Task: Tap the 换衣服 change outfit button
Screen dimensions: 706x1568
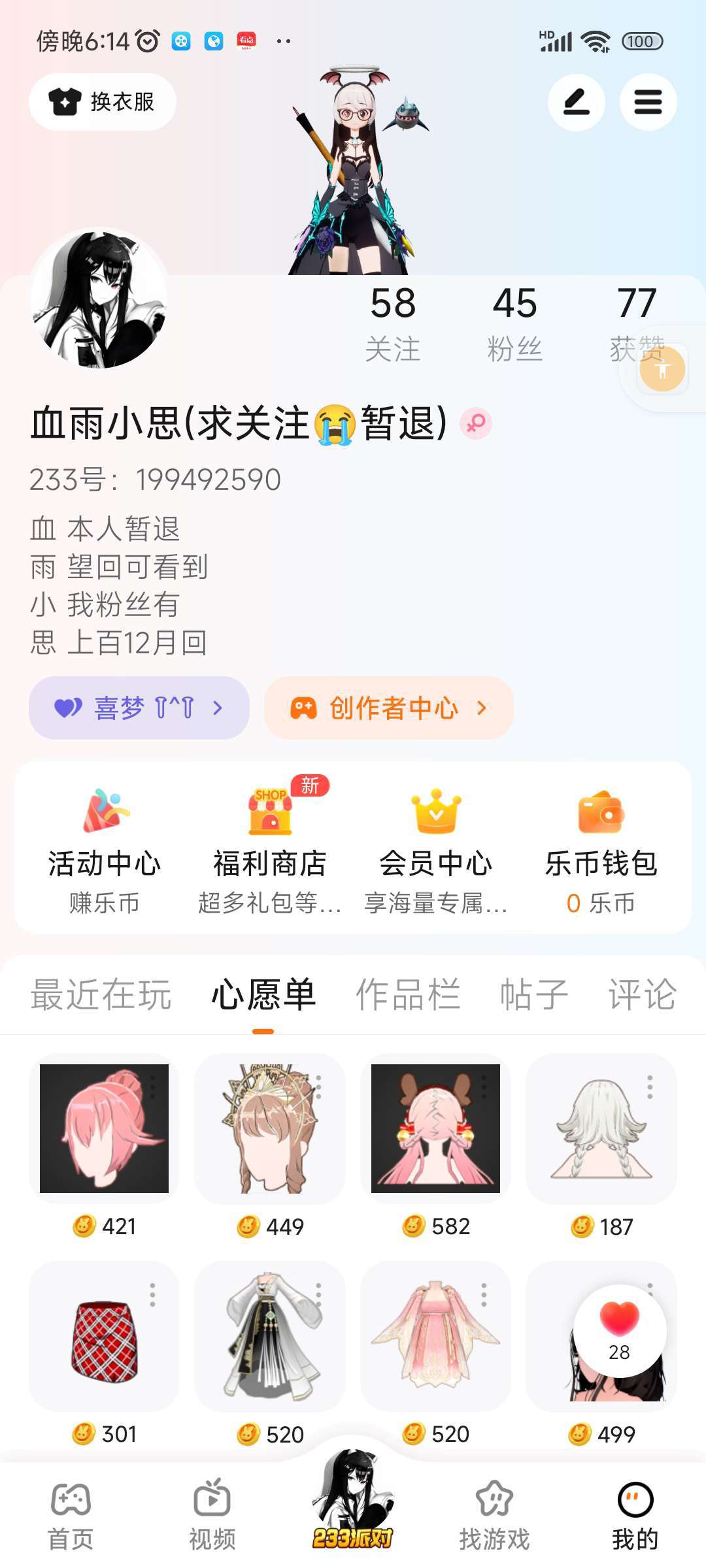Action: coord(103,102)
